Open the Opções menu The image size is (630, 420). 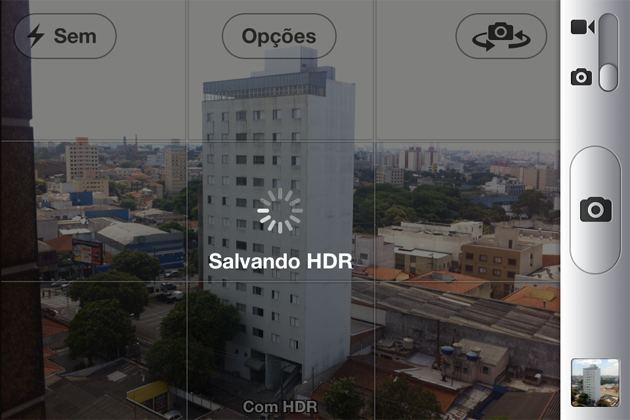279,36
